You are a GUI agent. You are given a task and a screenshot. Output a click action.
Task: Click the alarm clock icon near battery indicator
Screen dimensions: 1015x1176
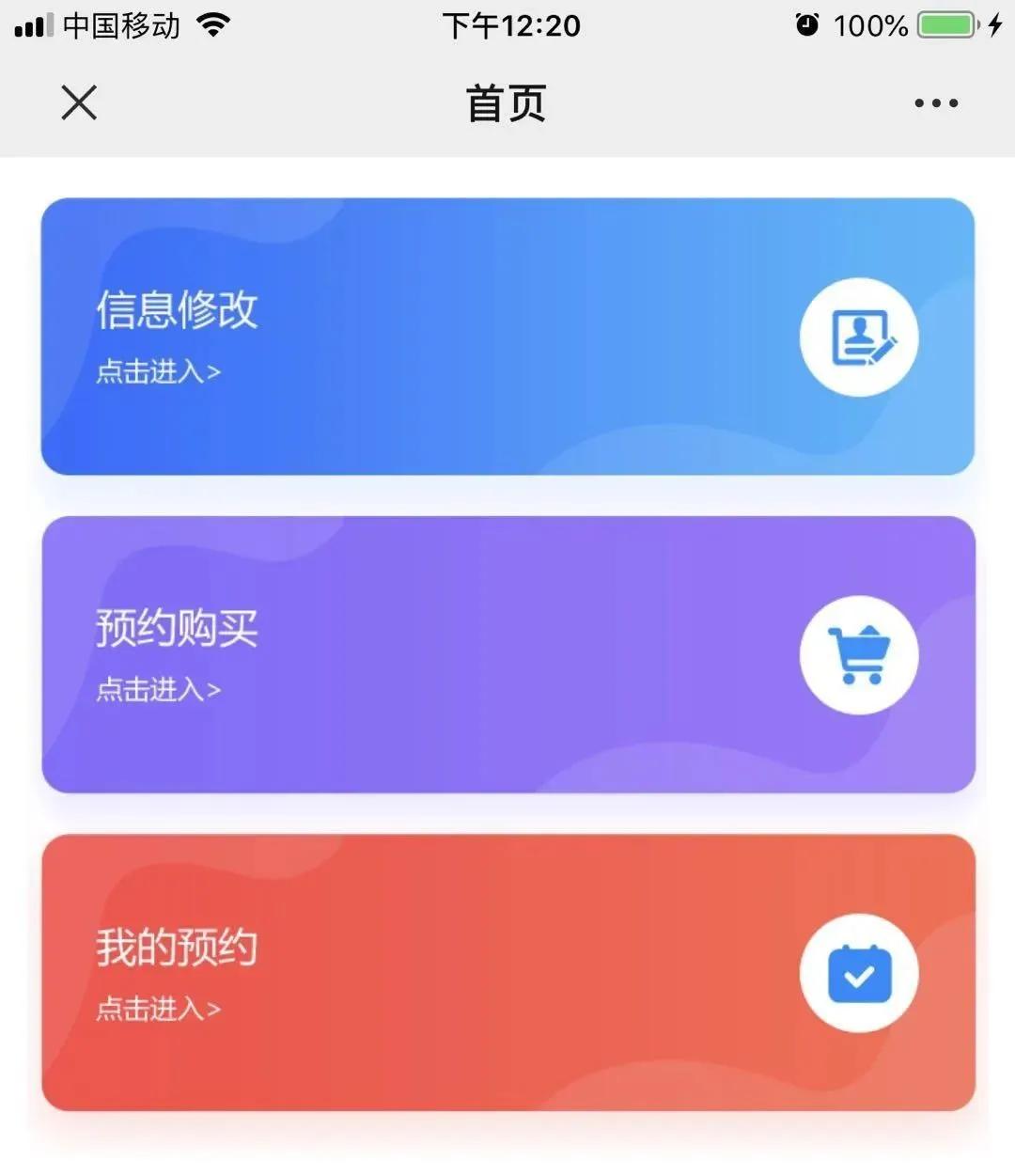[805, 25]
